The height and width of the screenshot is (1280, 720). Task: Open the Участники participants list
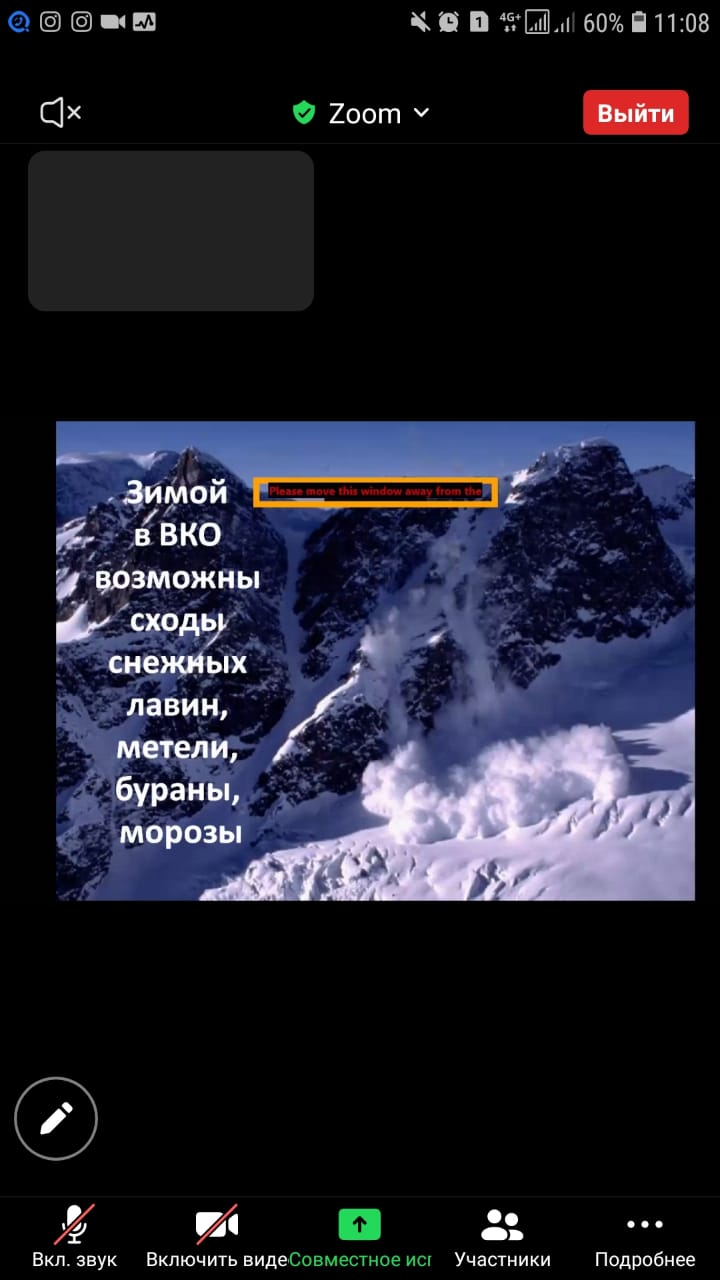point(502,1236)
